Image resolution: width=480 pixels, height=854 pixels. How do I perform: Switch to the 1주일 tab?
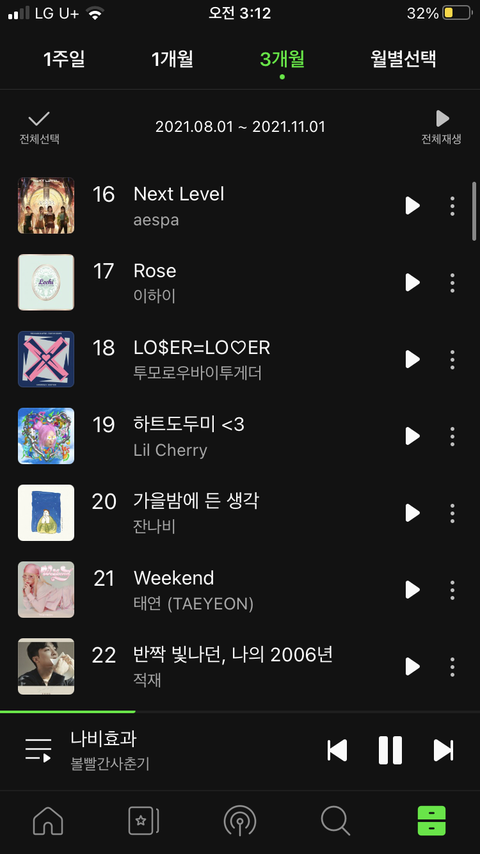point(64,59)
